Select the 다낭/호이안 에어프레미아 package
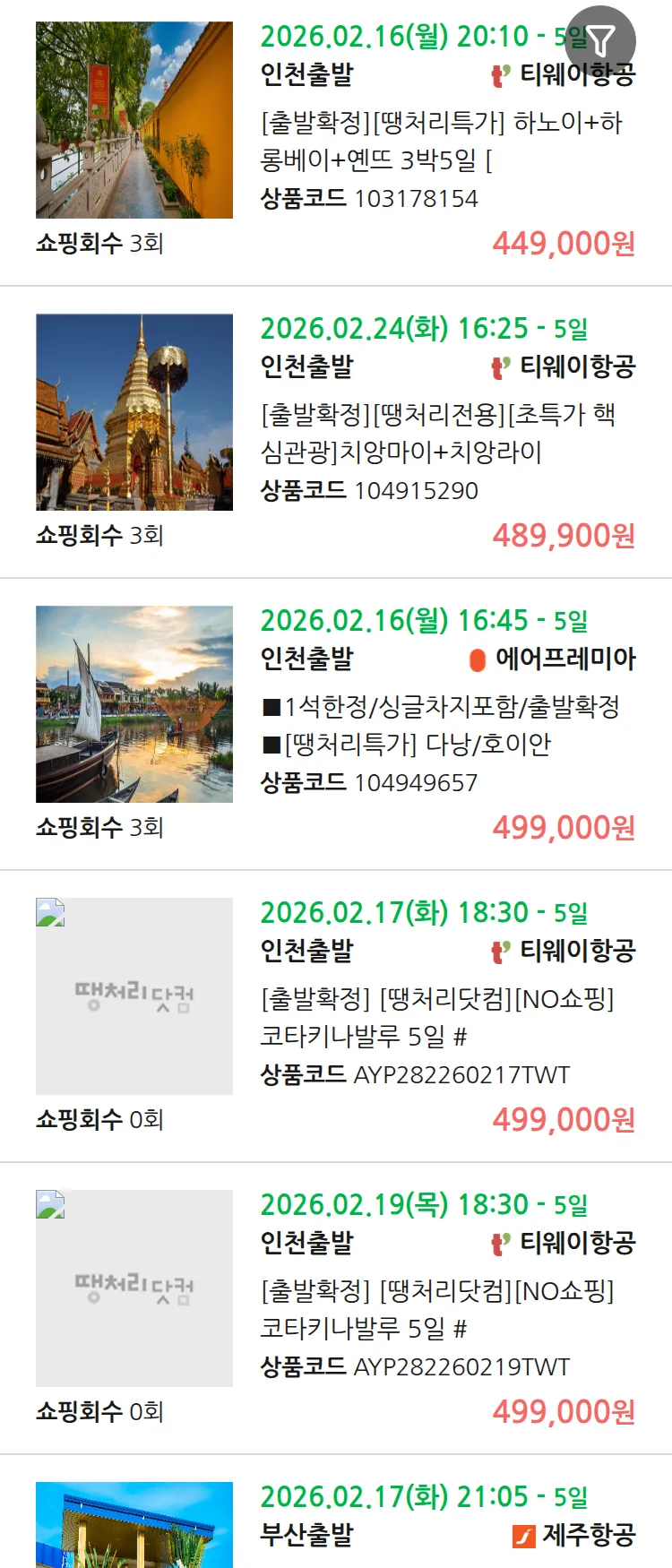This screenshot has width=672, height=1568. coord(441,725)
